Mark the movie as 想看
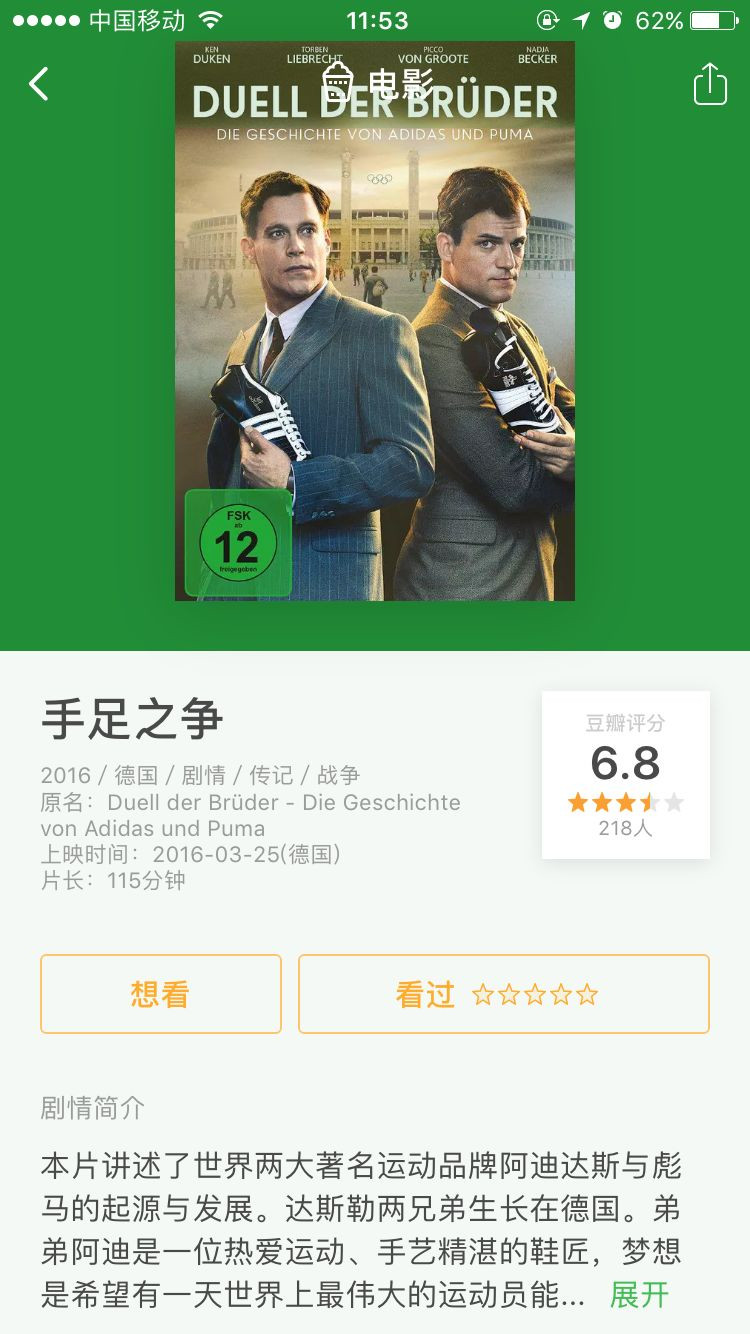This screenshot has height=1334, width=750. click(161, 994)
